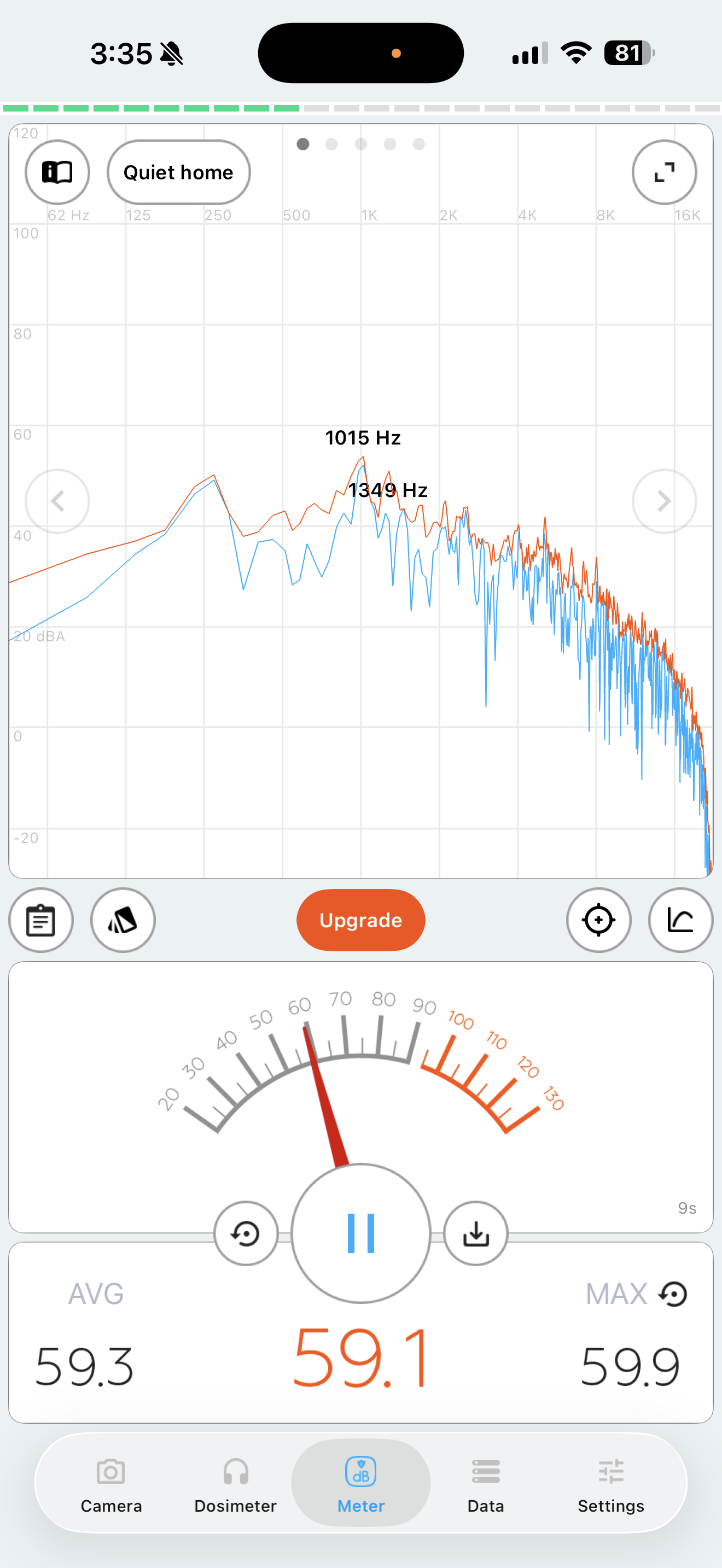
Task: Open the frequency weighting curve icon
Action: coord(680,920)
